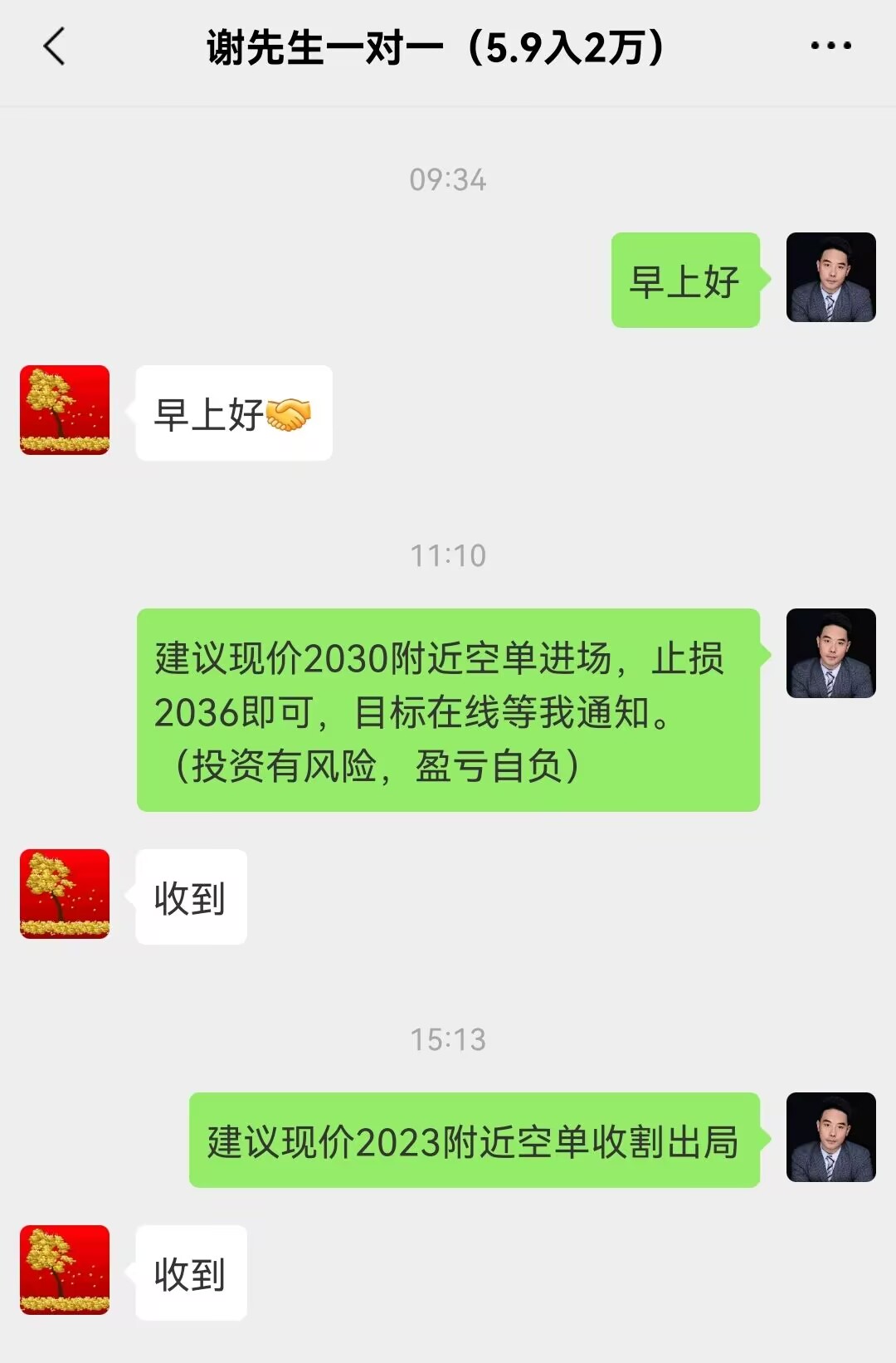896x1363 pixels.
Task: Open sender's avatar beside green 早上好 message
Action: coord(830,277)
